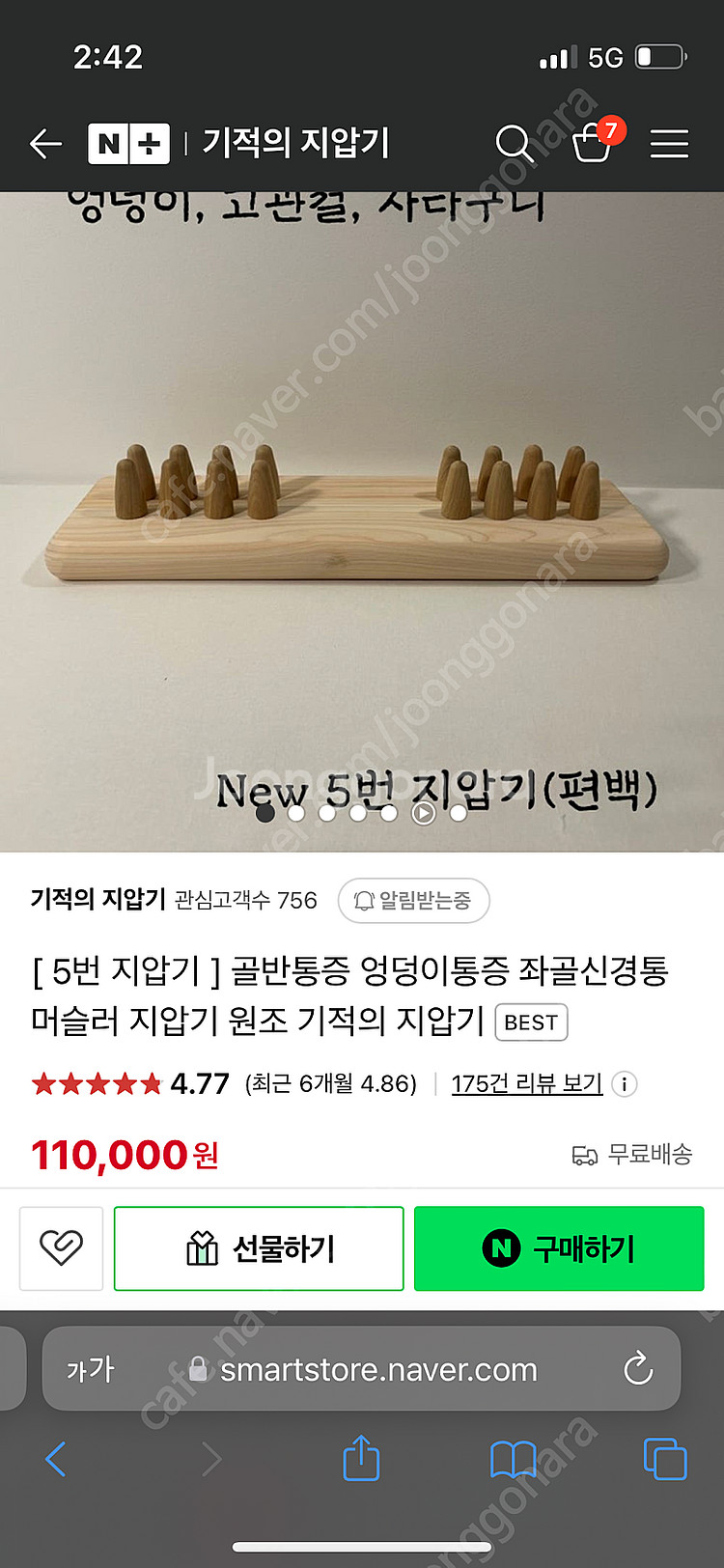
Task: Select the last carousel dot indicator
Action: pos(457,814)
